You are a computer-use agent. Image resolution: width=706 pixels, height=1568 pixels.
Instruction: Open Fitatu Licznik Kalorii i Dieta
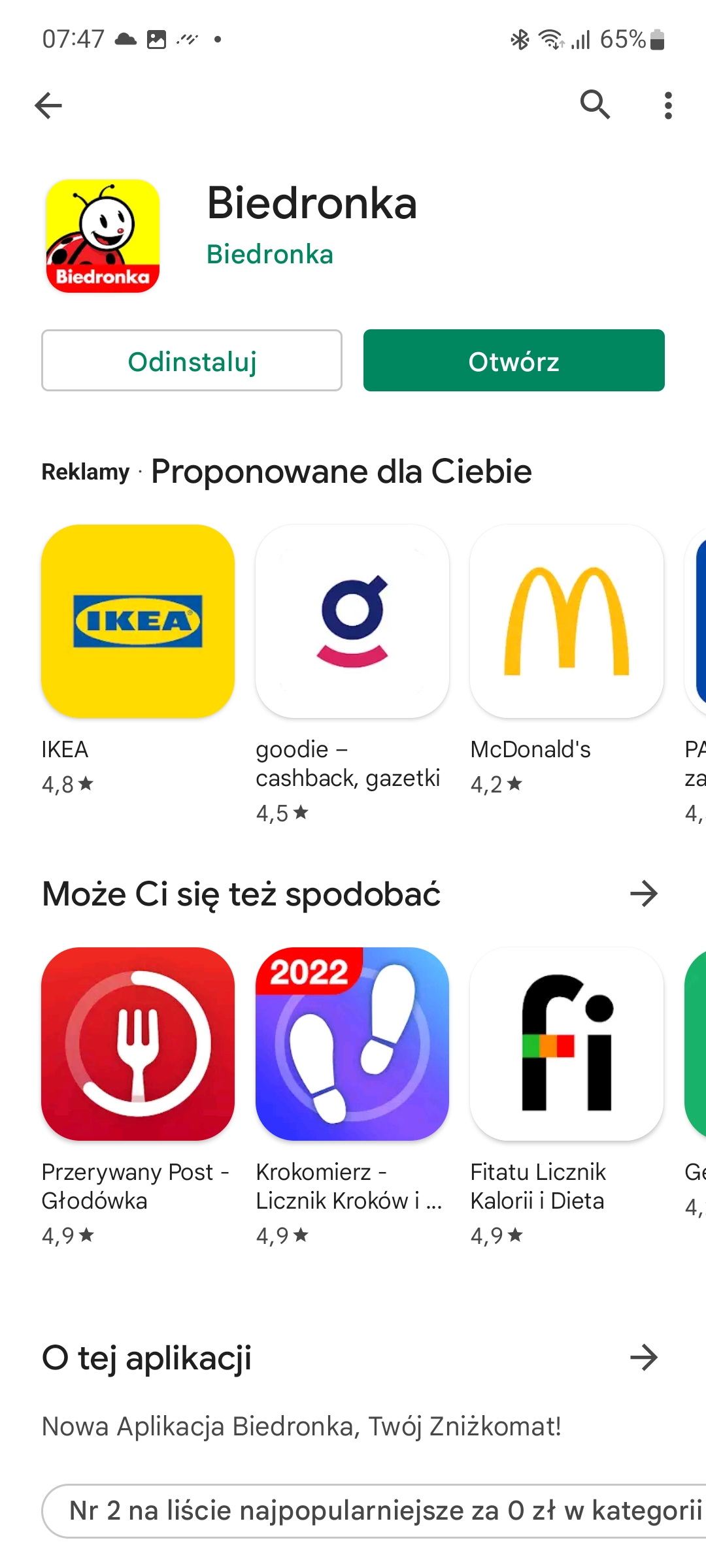(567, 1044)
